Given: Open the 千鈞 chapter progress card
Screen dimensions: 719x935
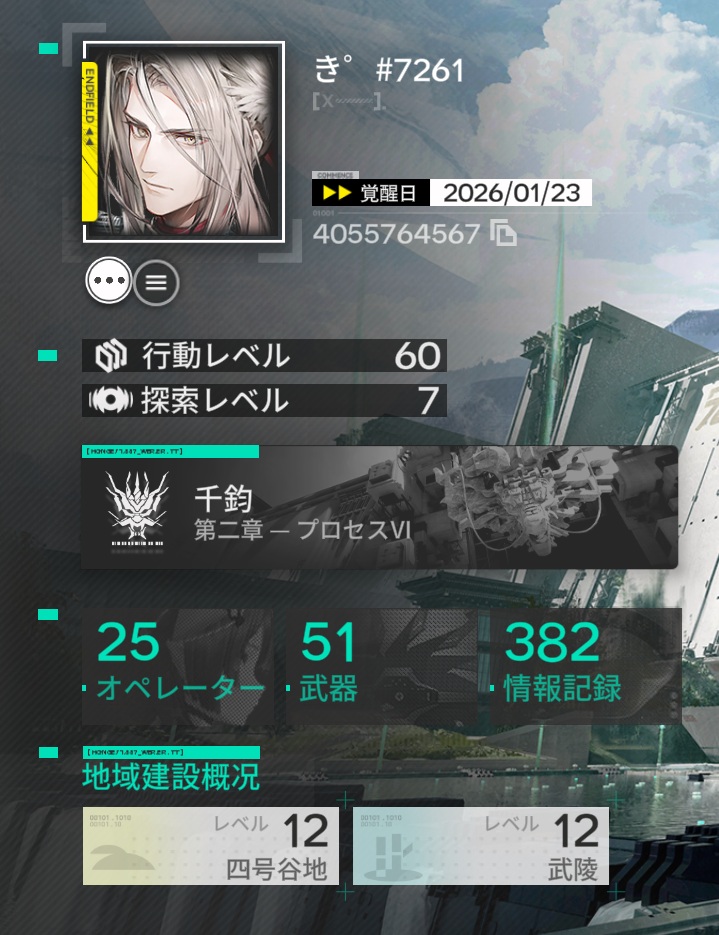Looking at the screenshot, I should [x=379, y=509].
